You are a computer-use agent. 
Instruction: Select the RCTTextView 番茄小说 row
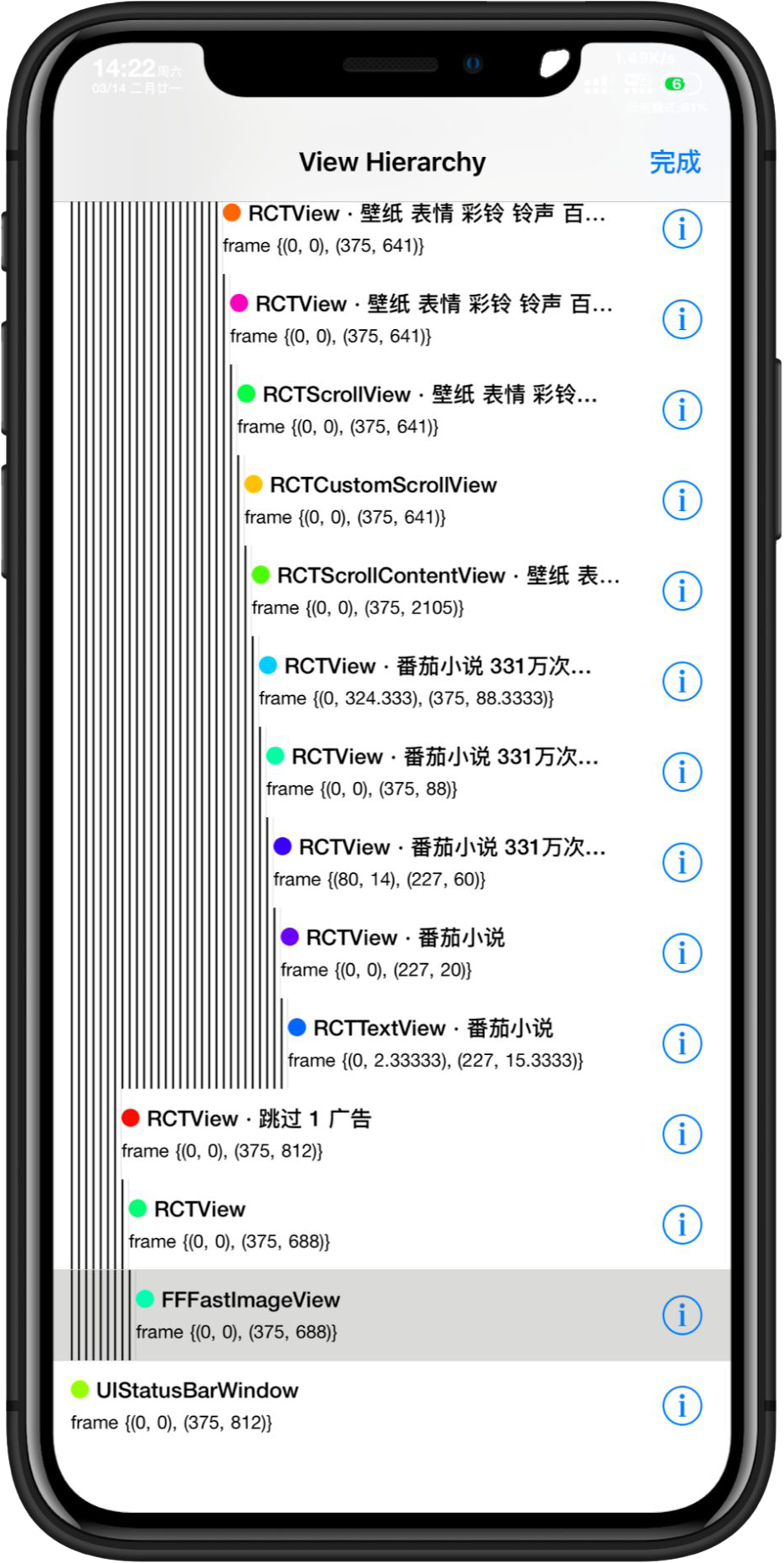(x=392, y=1043)
